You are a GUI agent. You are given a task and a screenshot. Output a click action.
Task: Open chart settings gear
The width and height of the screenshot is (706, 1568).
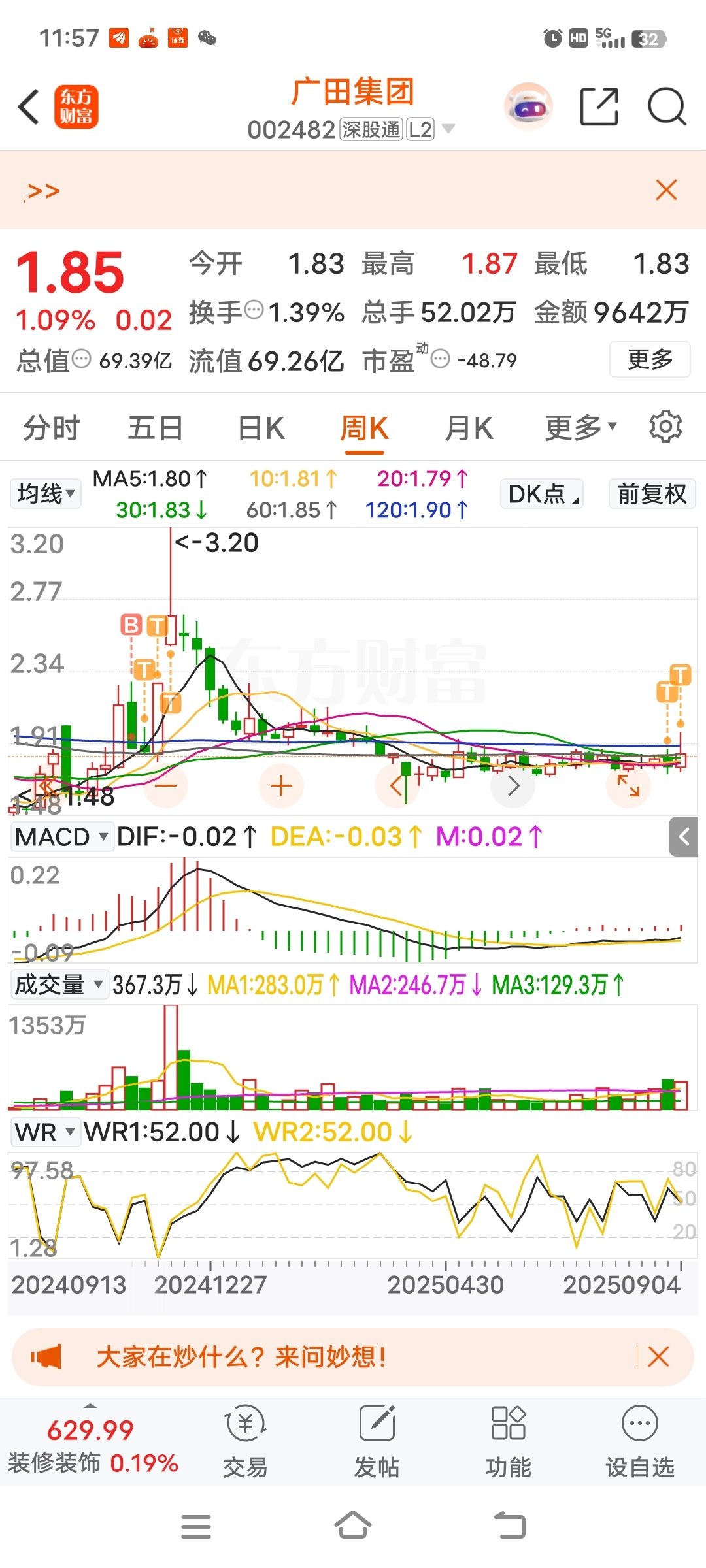[665, 427]
